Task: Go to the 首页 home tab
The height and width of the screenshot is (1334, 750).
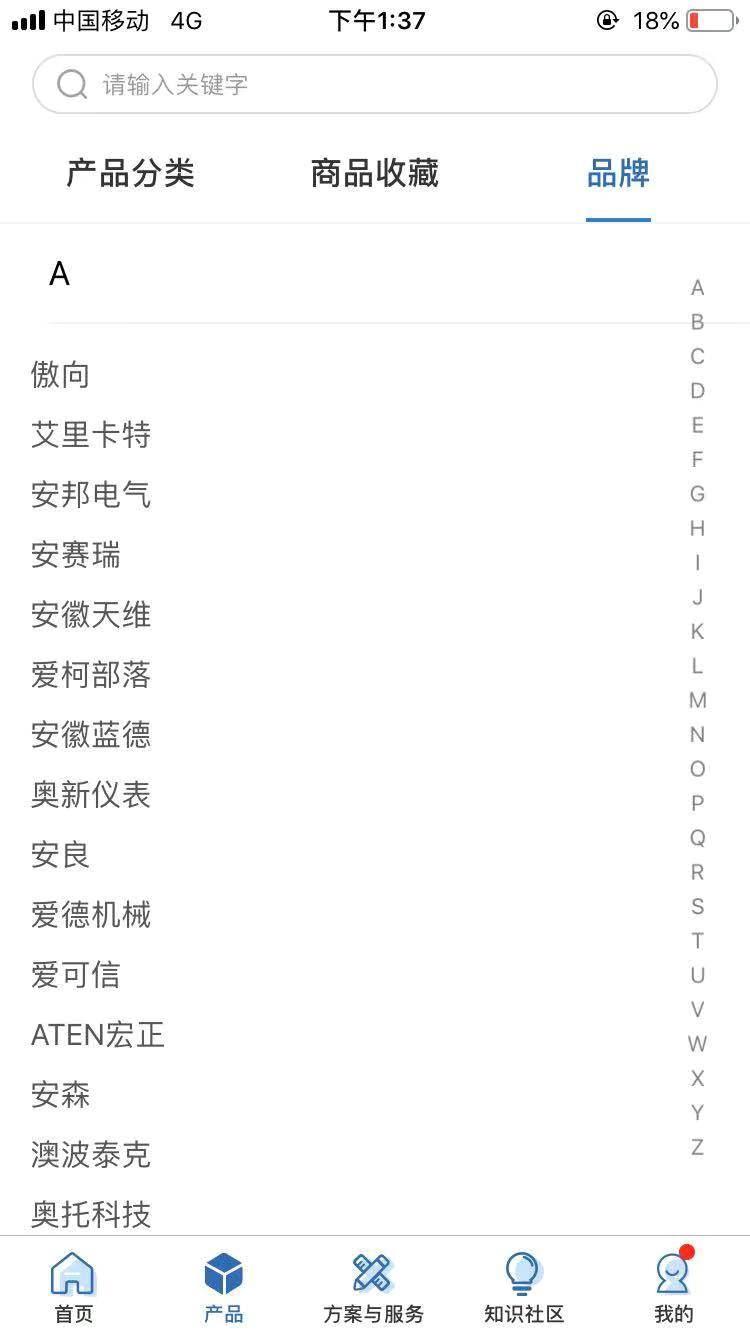Action: pos(73,1288)
